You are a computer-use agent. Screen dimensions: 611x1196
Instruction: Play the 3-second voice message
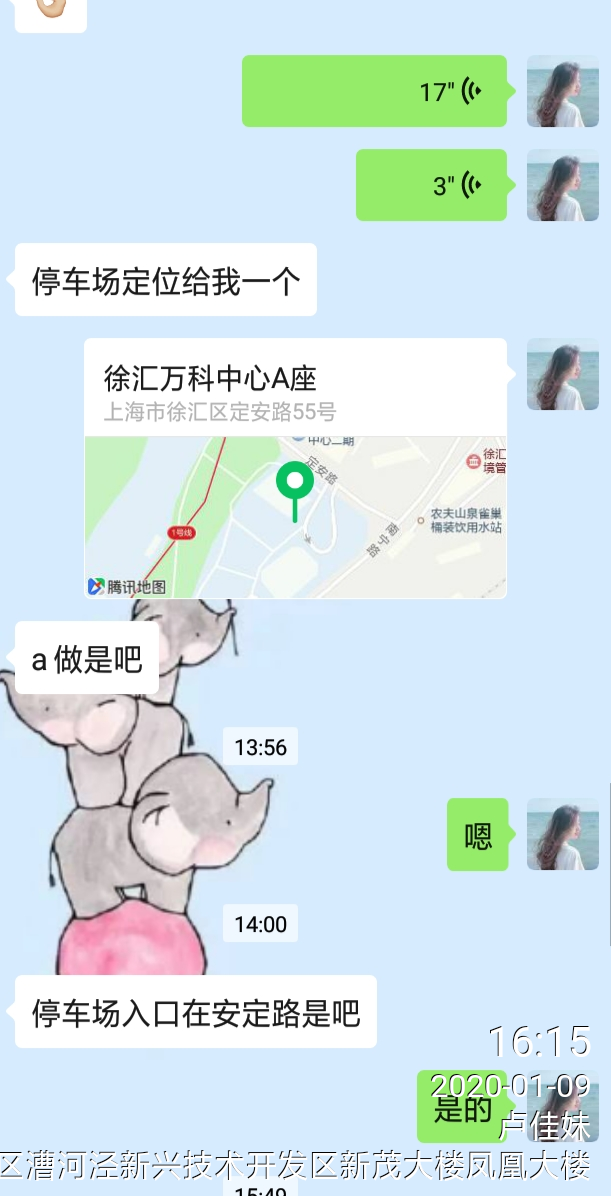[x=431, y=185]
